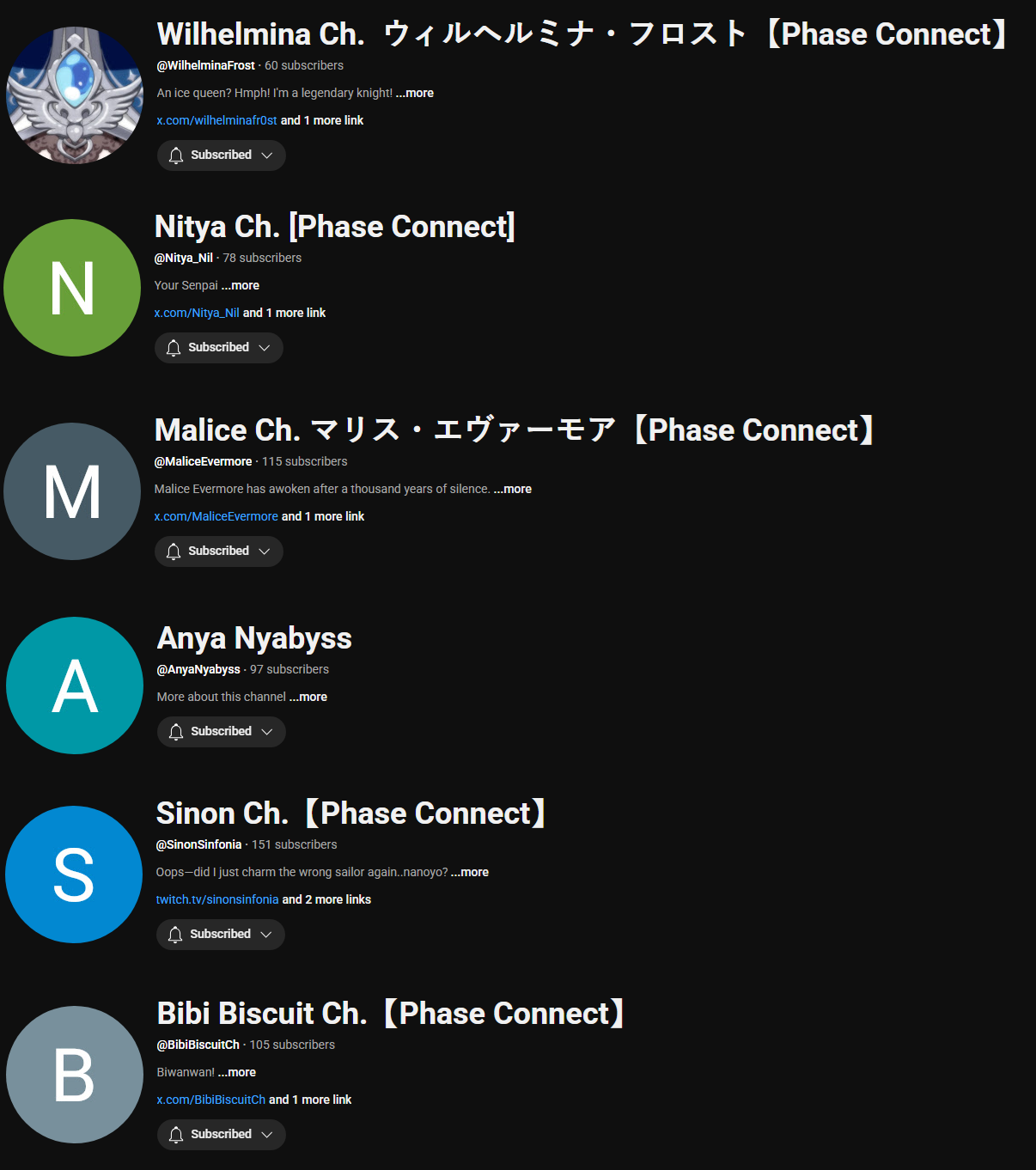The image size is (1036, 1170).
Task: Open Subscribed dropdown for Malice Ch.
Action: pos(218,551)
